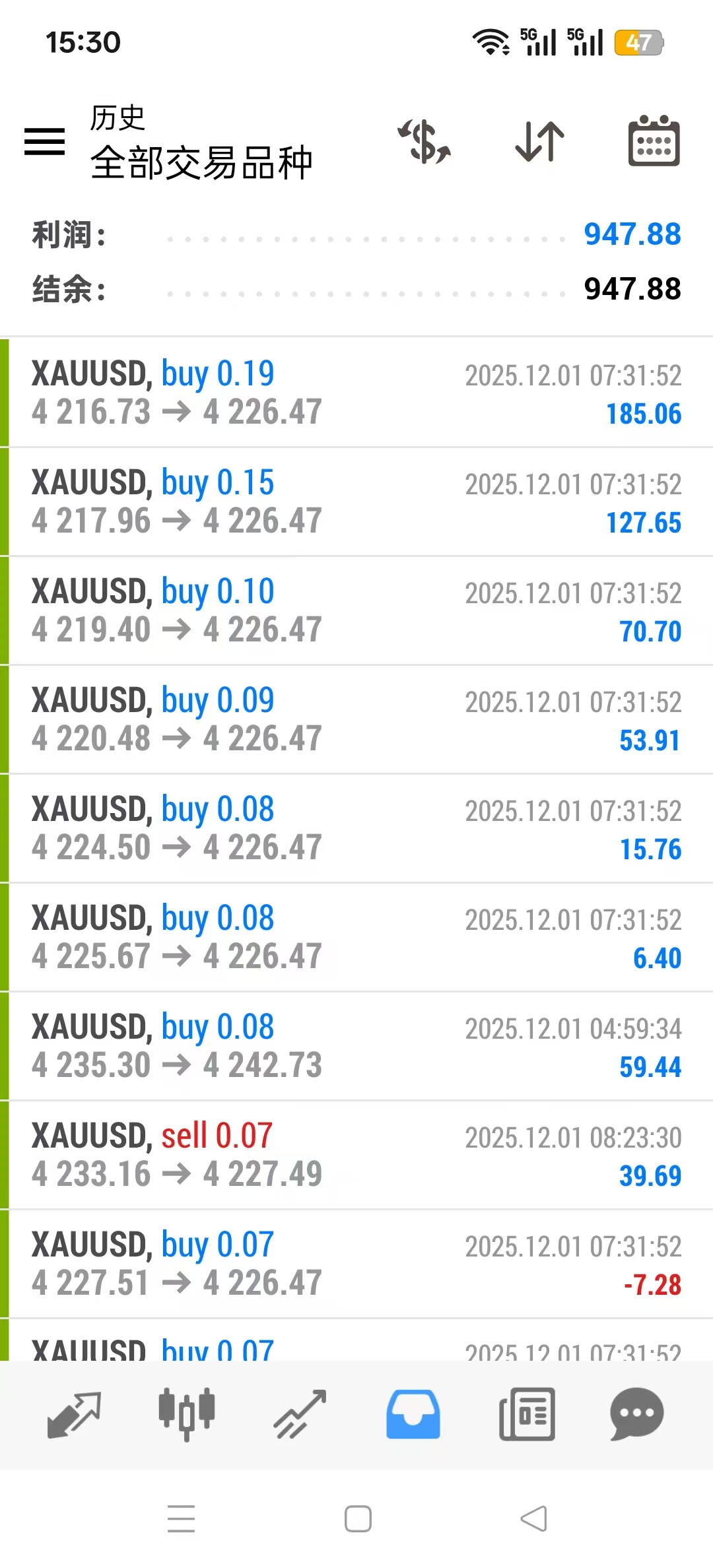Switch to the News tab
This screenshot has height=1568, width=713.
527,1414
